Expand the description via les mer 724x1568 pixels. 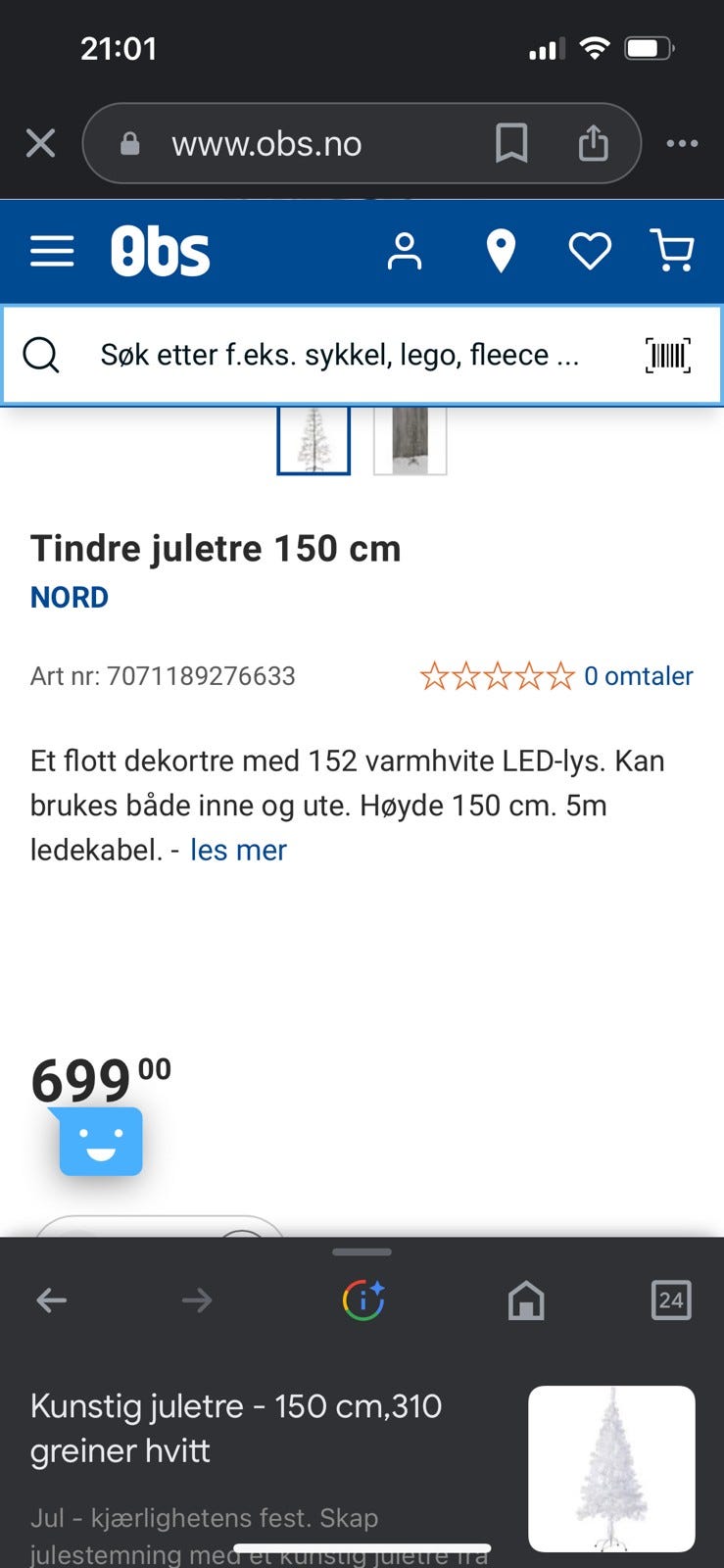pos(238,849)
